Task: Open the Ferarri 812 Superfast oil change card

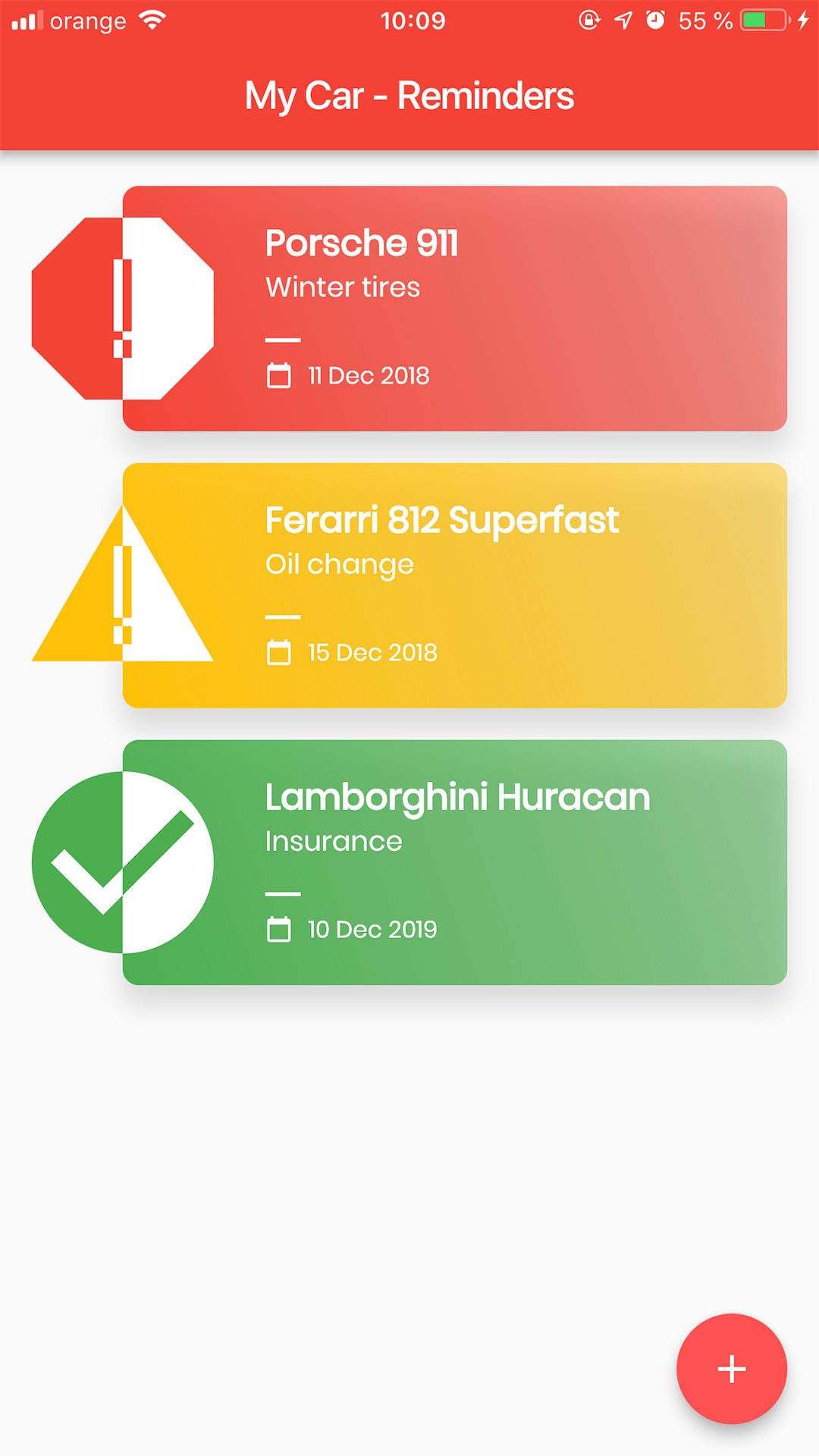Action: pos(455,585)
